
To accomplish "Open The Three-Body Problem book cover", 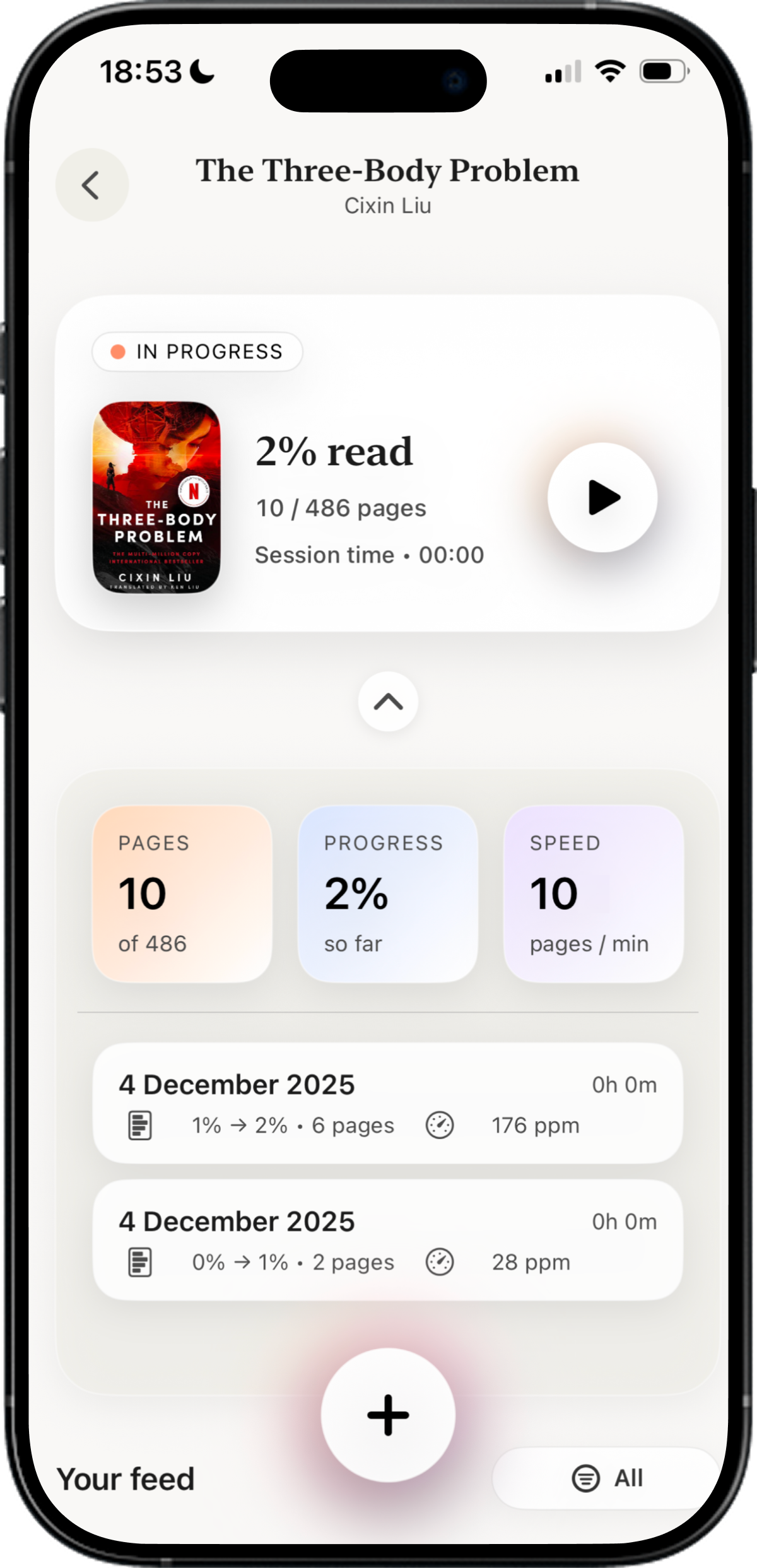I will (156, 497).
